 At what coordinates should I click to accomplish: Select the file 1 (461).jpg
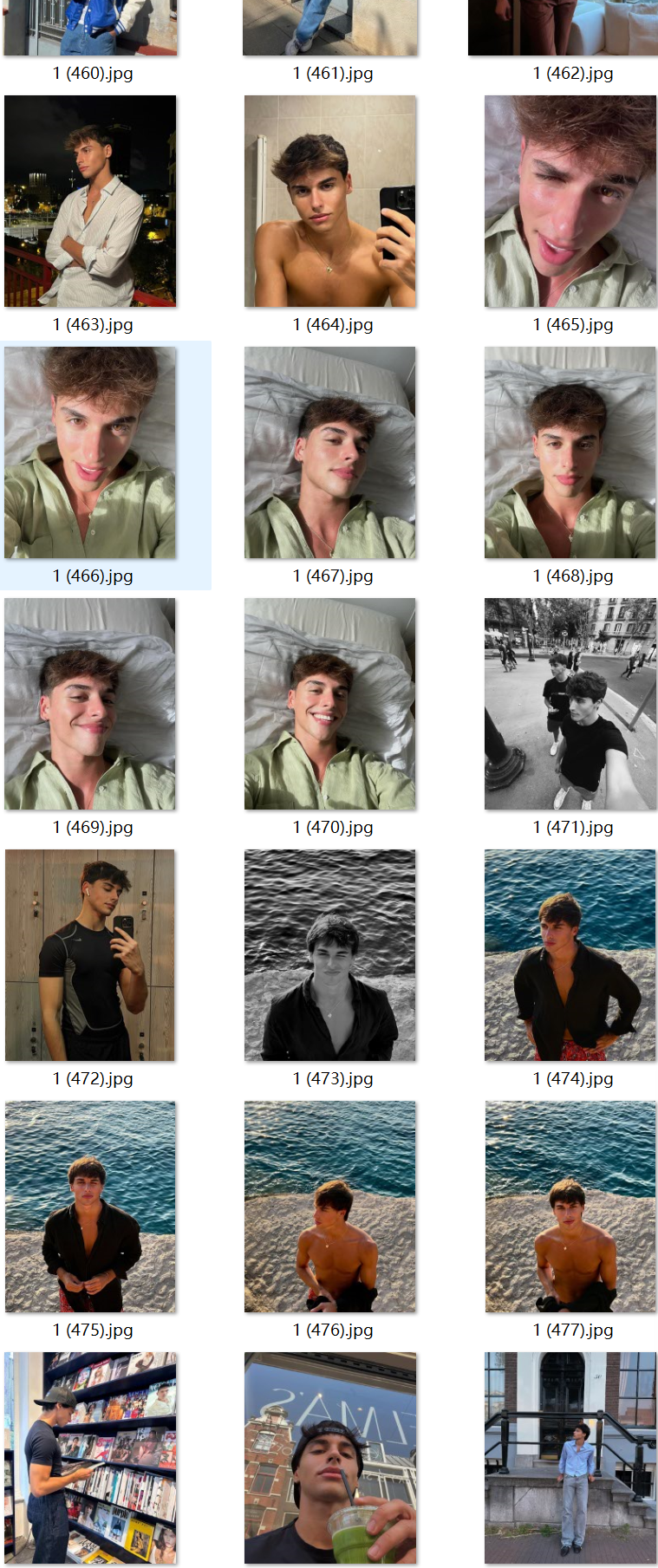(331, 28)
